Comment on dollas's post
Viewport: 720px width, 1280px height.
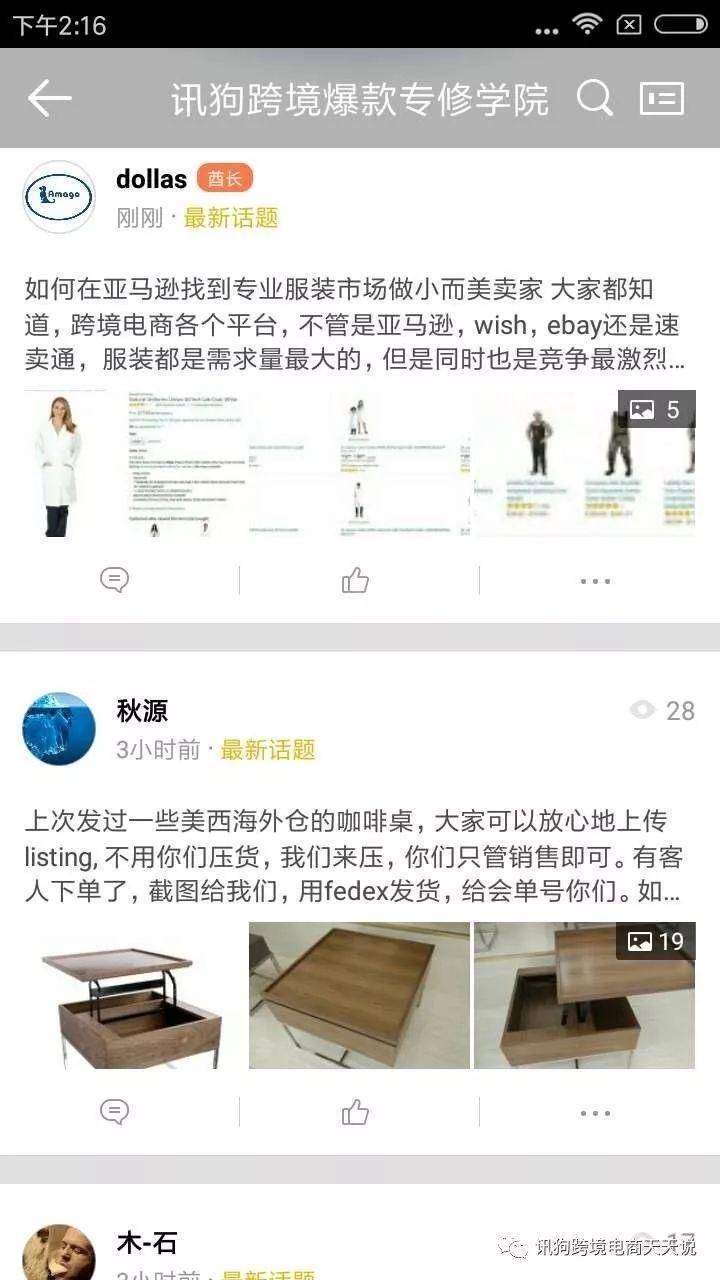point(115,580)
